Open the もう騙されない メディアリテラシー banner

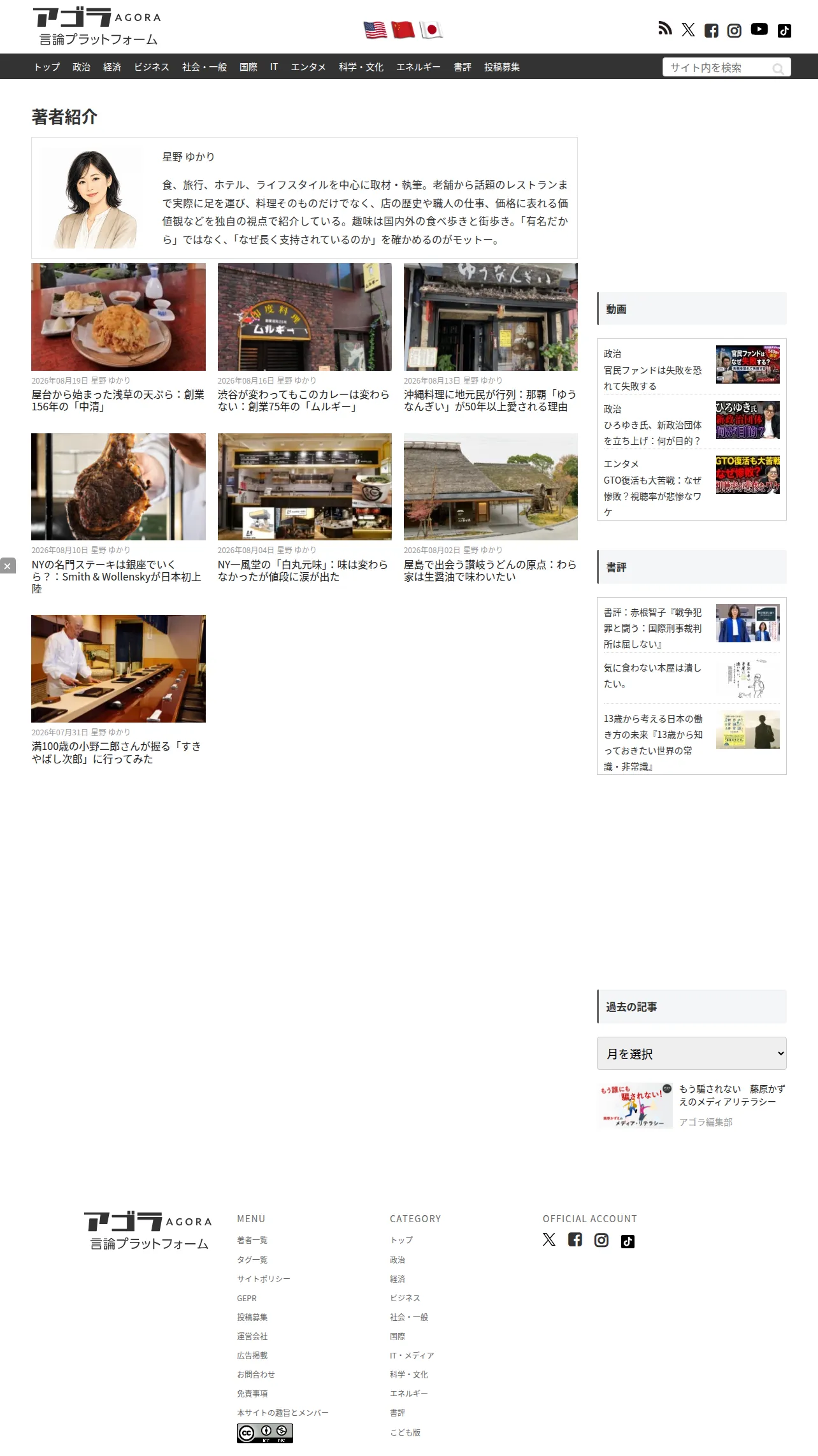click(x=691, y=1105)
